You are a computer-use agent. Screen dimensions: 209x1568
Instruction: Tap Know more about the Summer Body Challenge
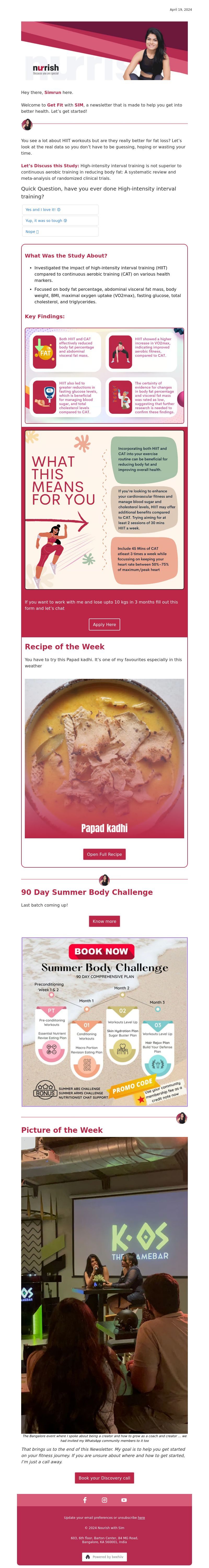coord(104,921)
